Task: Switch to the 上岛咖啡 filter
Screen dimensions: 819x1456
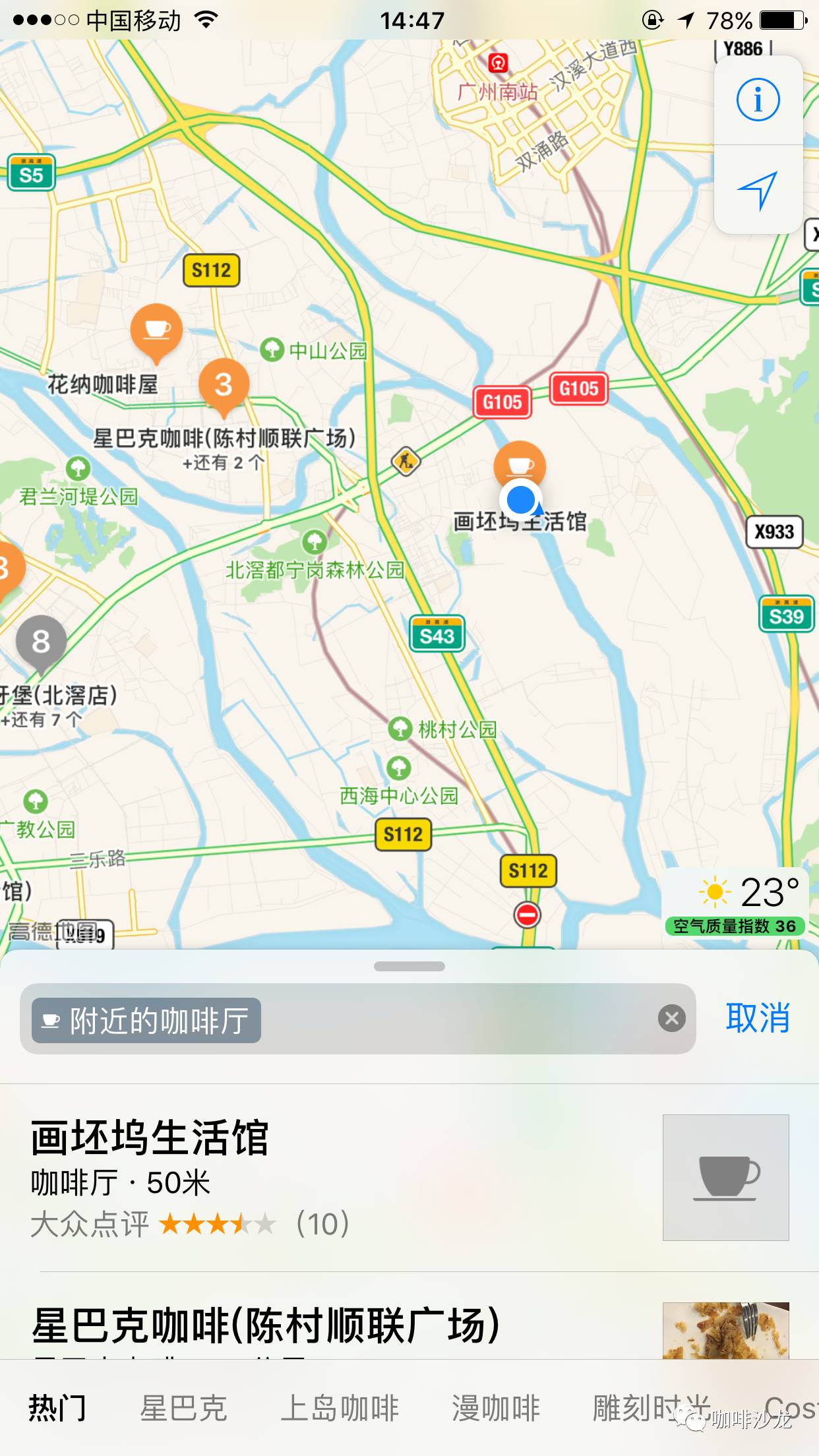Action: click(340, 1409)
